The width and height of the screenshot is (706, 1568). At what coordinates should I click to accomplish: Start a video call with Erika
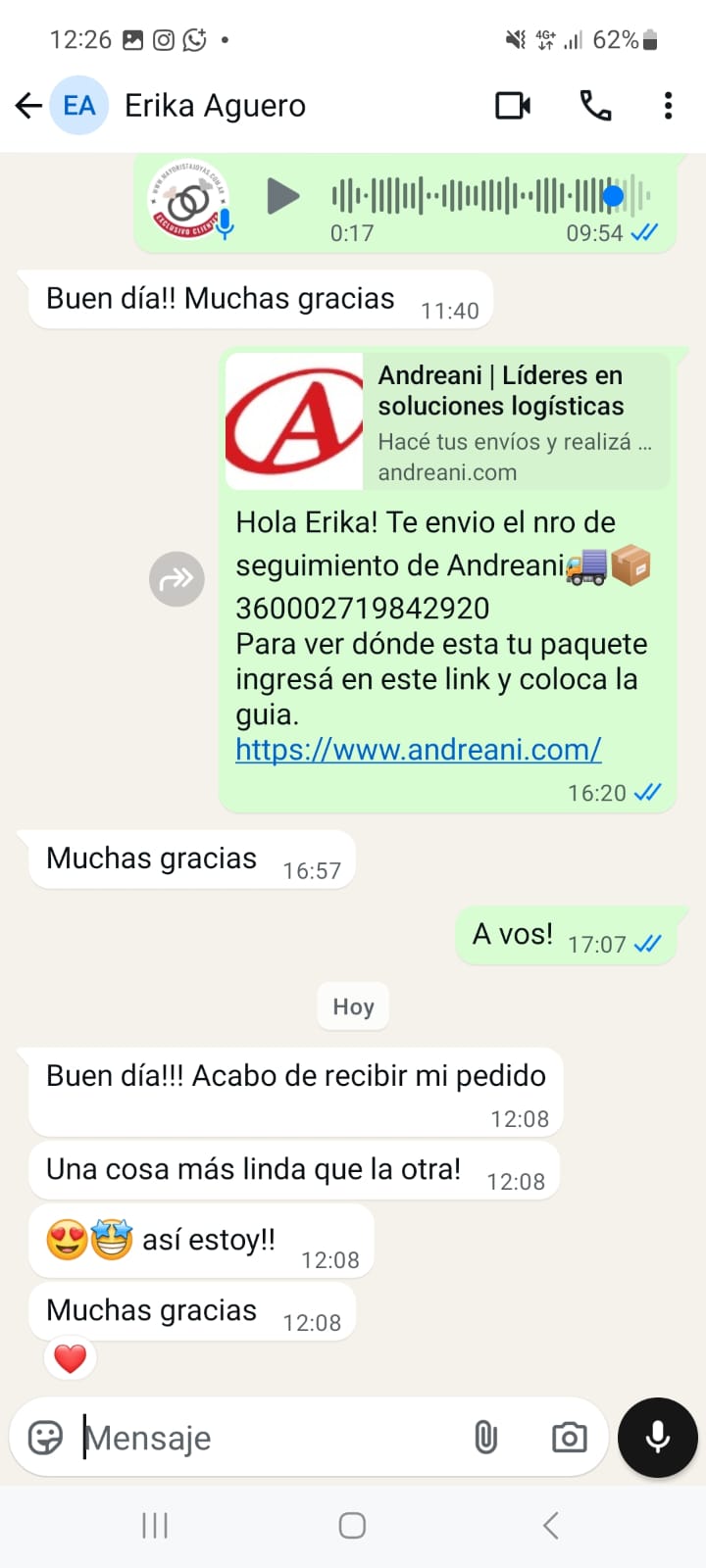pos(513,105)
